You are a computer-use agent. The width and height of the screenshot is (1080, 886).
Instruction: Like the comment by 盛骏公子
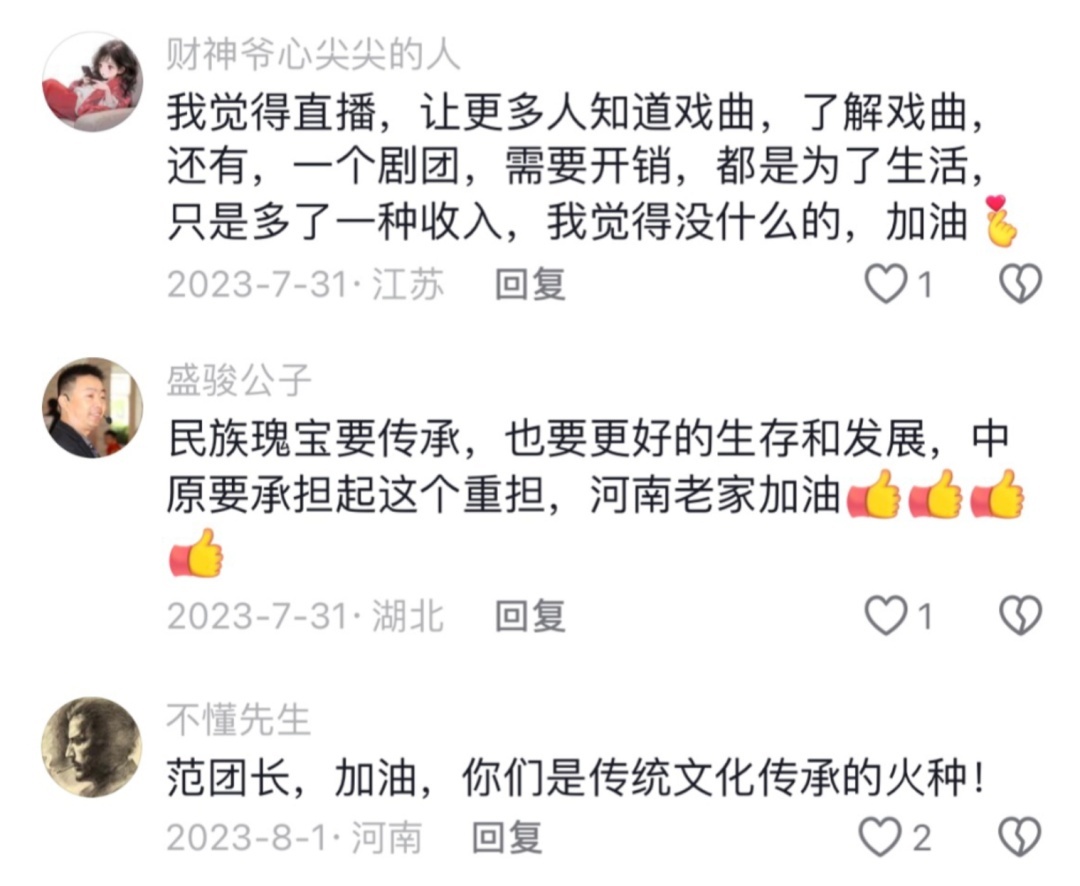(x=885, y=616)
